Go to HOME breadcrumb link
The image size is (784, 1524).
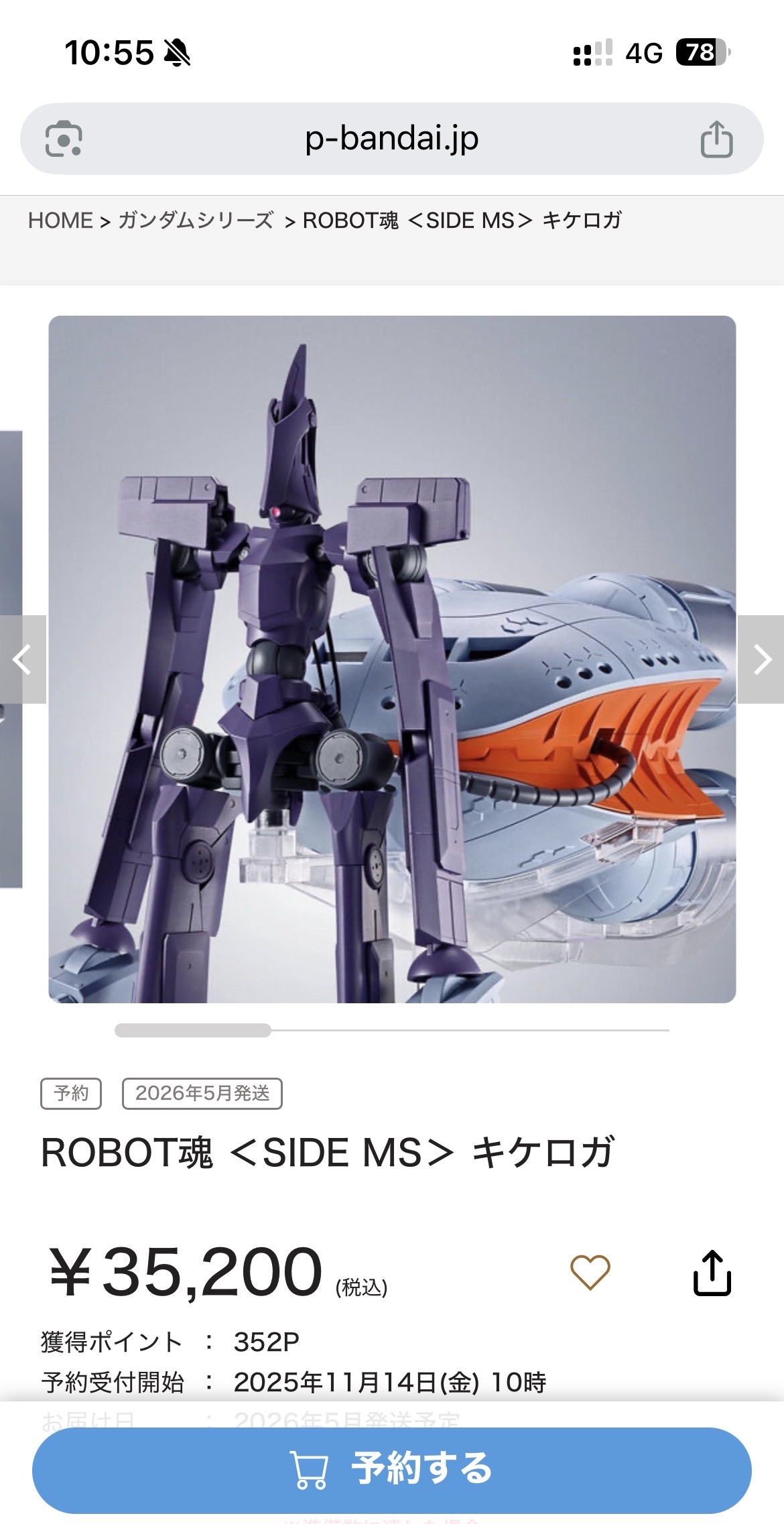(60, 220)
